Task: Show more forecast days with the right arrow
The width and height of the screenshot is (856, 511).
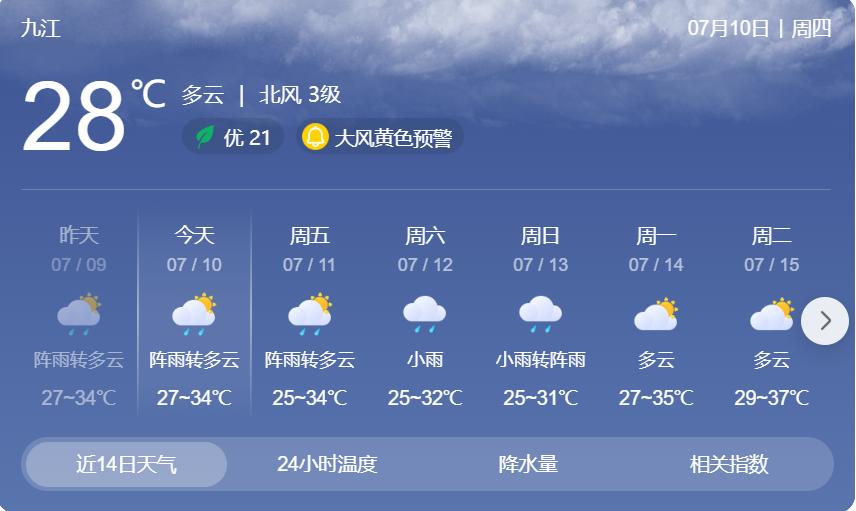Action: point(825,321)
